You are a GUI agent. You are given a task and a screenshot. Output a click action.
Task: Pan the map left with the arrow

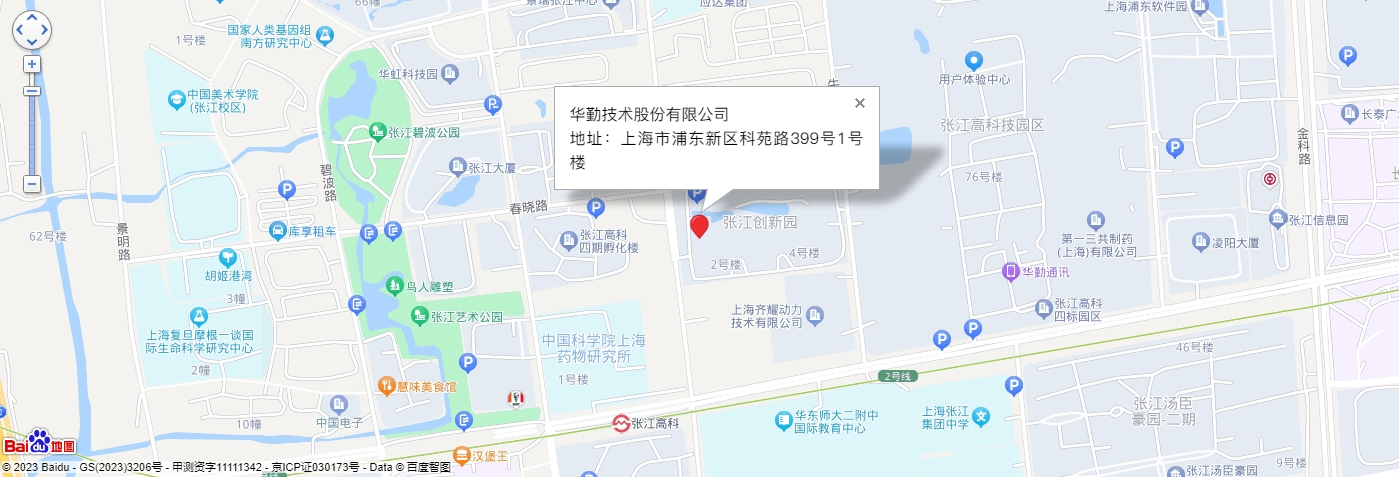[19, 31]
